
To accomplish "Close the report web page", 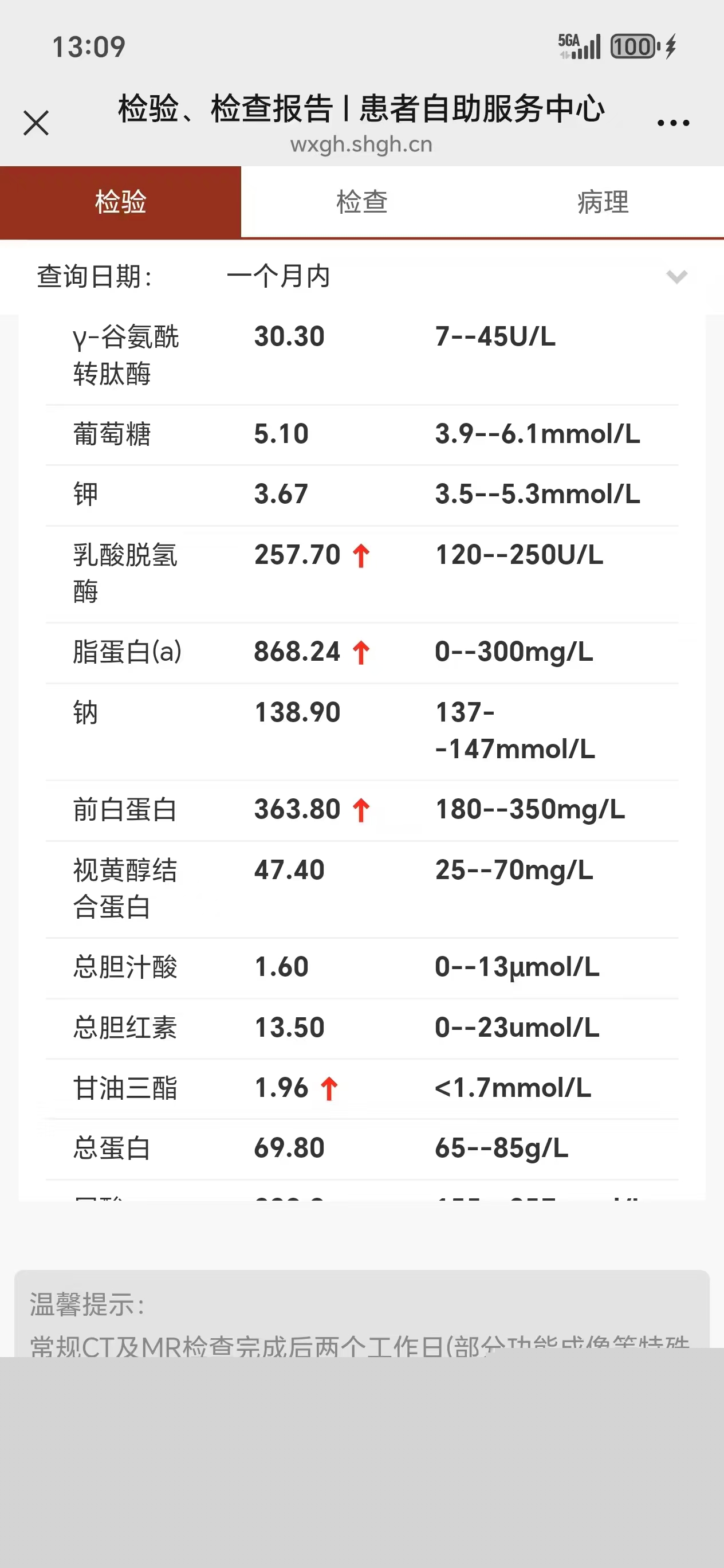I will pyautogui.click(x=36, y=123).
